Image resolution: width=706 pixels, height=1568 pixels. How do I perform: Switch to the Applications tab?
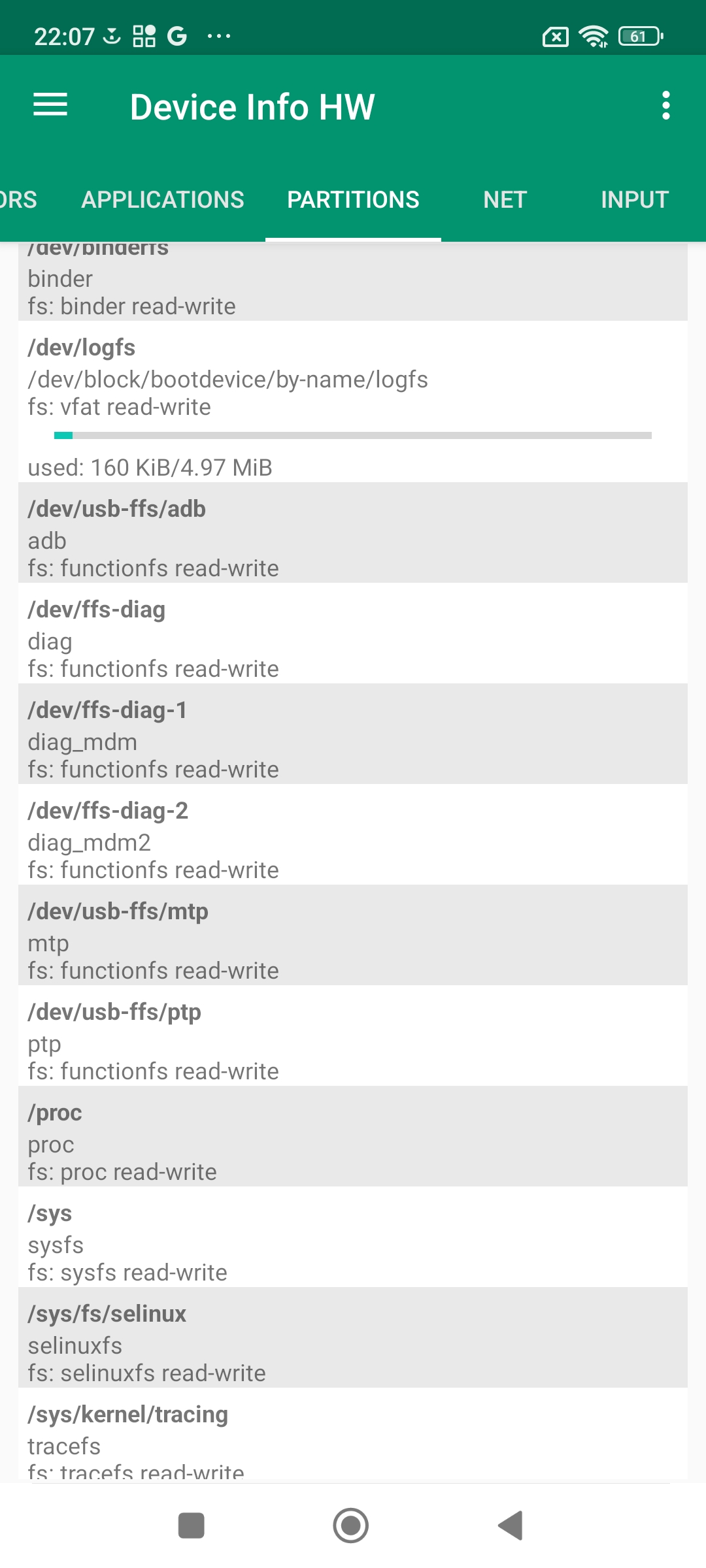point(163,200)
